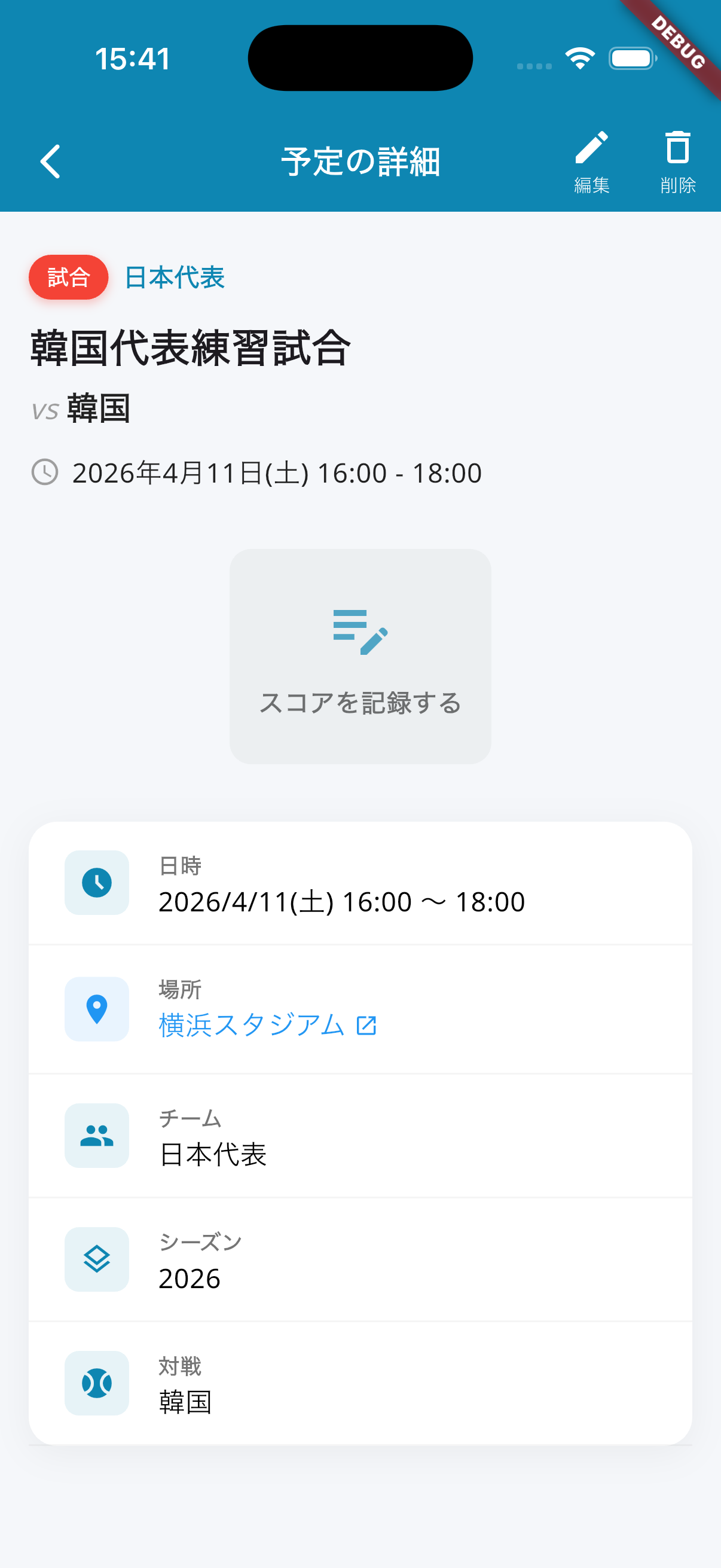Tap the 日本代表 team link

click(x=174, y=277)
